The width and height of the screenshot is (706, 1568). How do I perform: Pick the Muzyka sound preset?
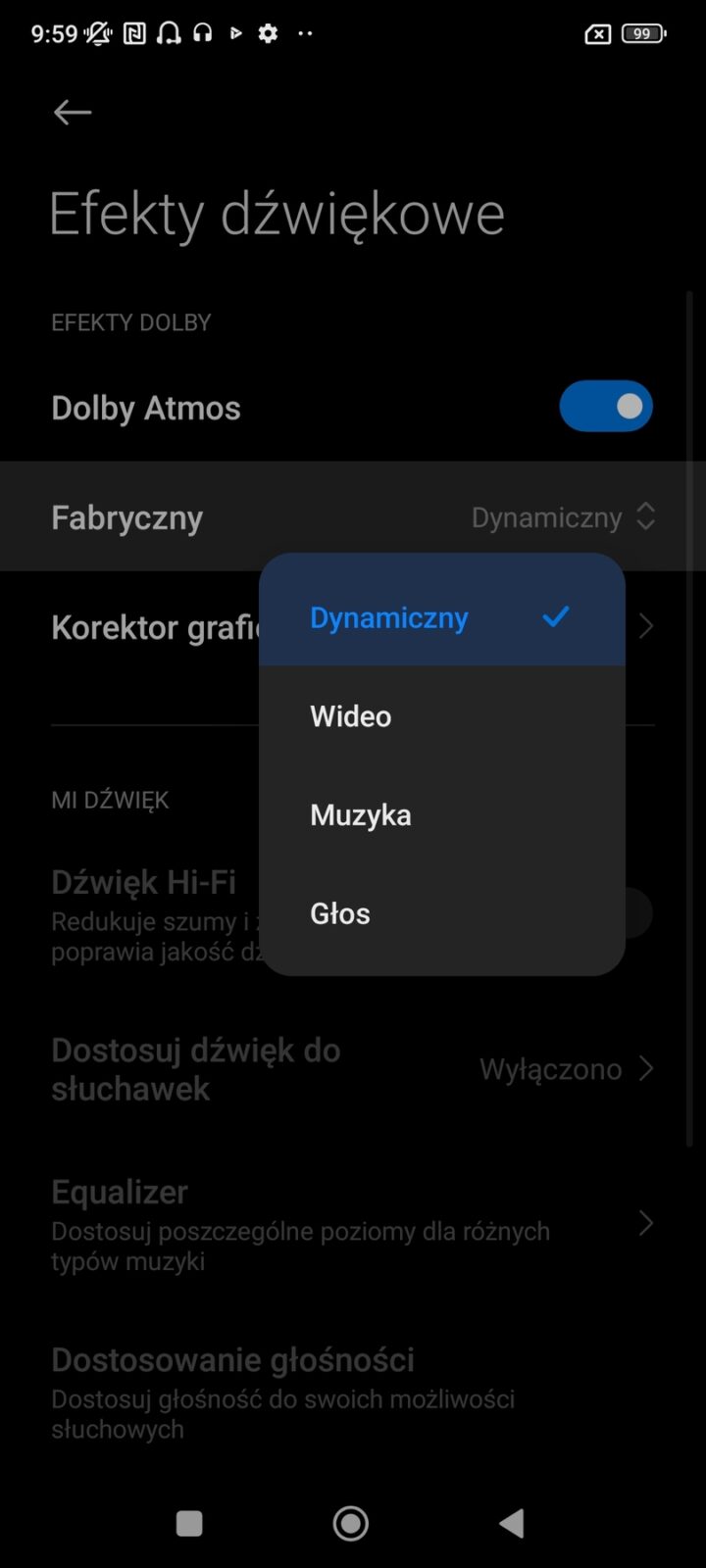pyautogui.click(x=441, y=815)
